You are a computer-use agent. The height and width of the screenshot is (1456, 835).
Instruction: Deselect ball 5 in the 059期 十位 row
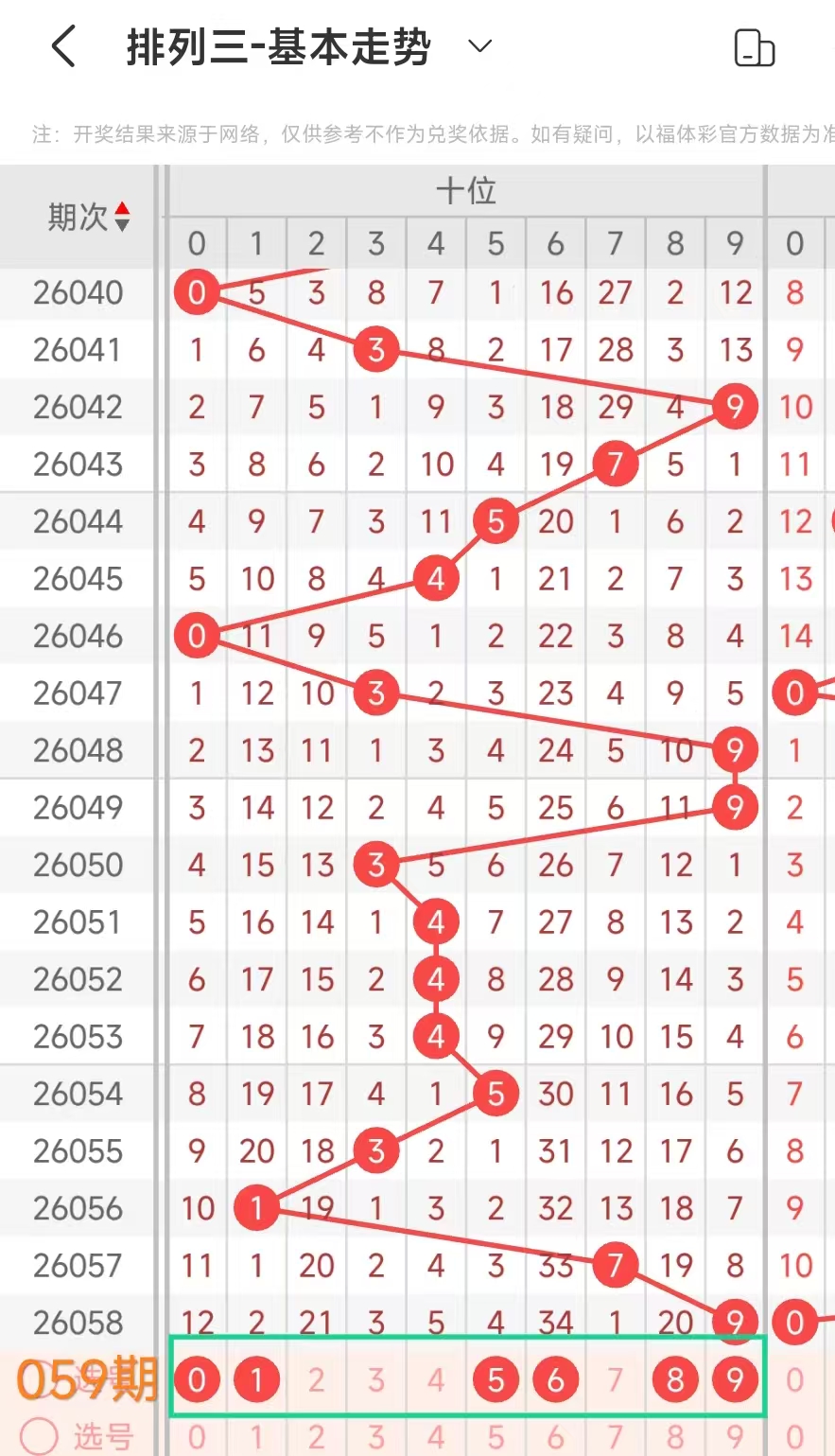pyautogui.click(x=496, y=1380)
